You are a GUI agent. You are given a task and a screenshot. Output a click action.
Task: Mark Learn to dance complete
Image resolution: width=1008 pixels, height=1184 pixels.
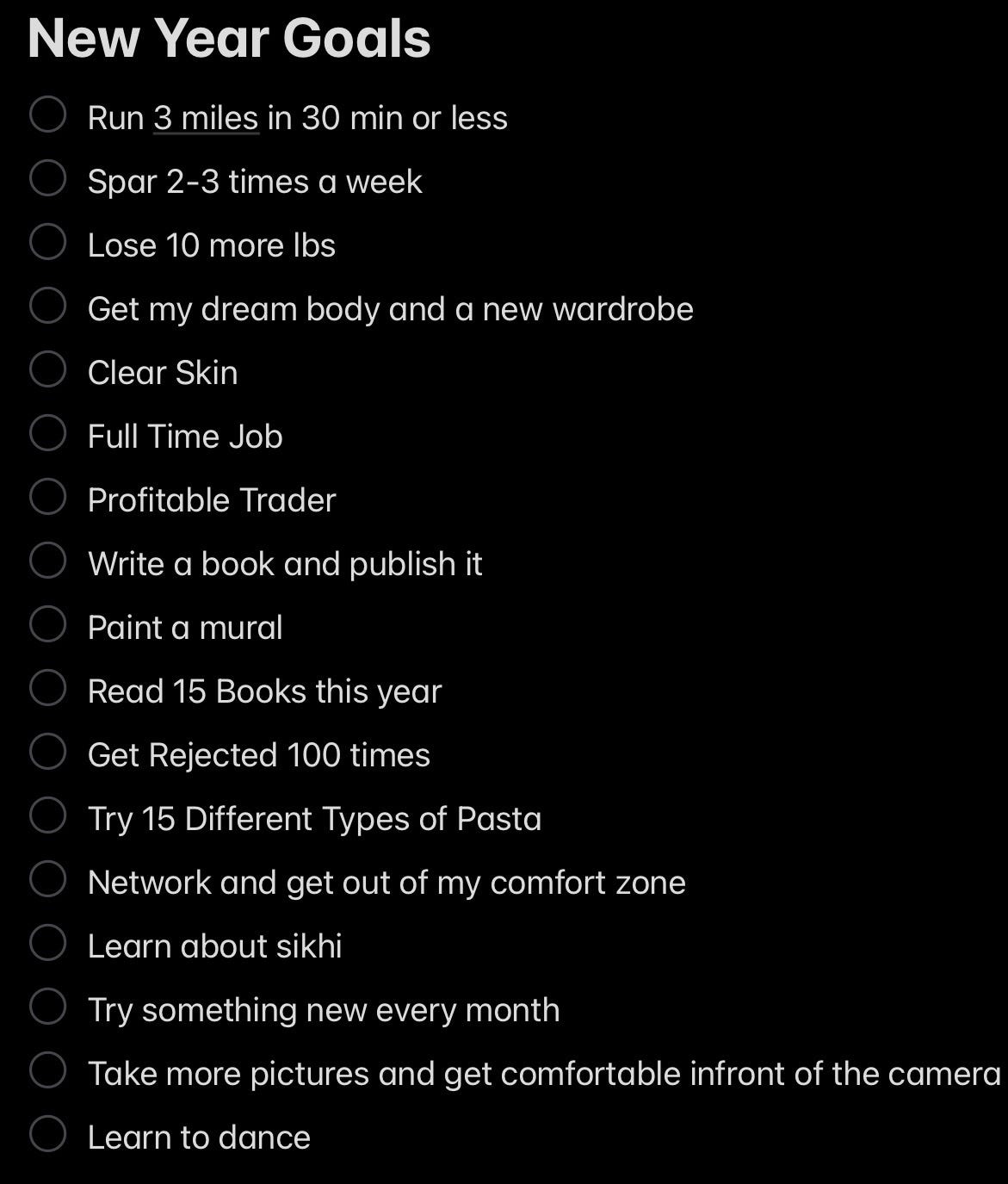click(x=47, y=1134)
